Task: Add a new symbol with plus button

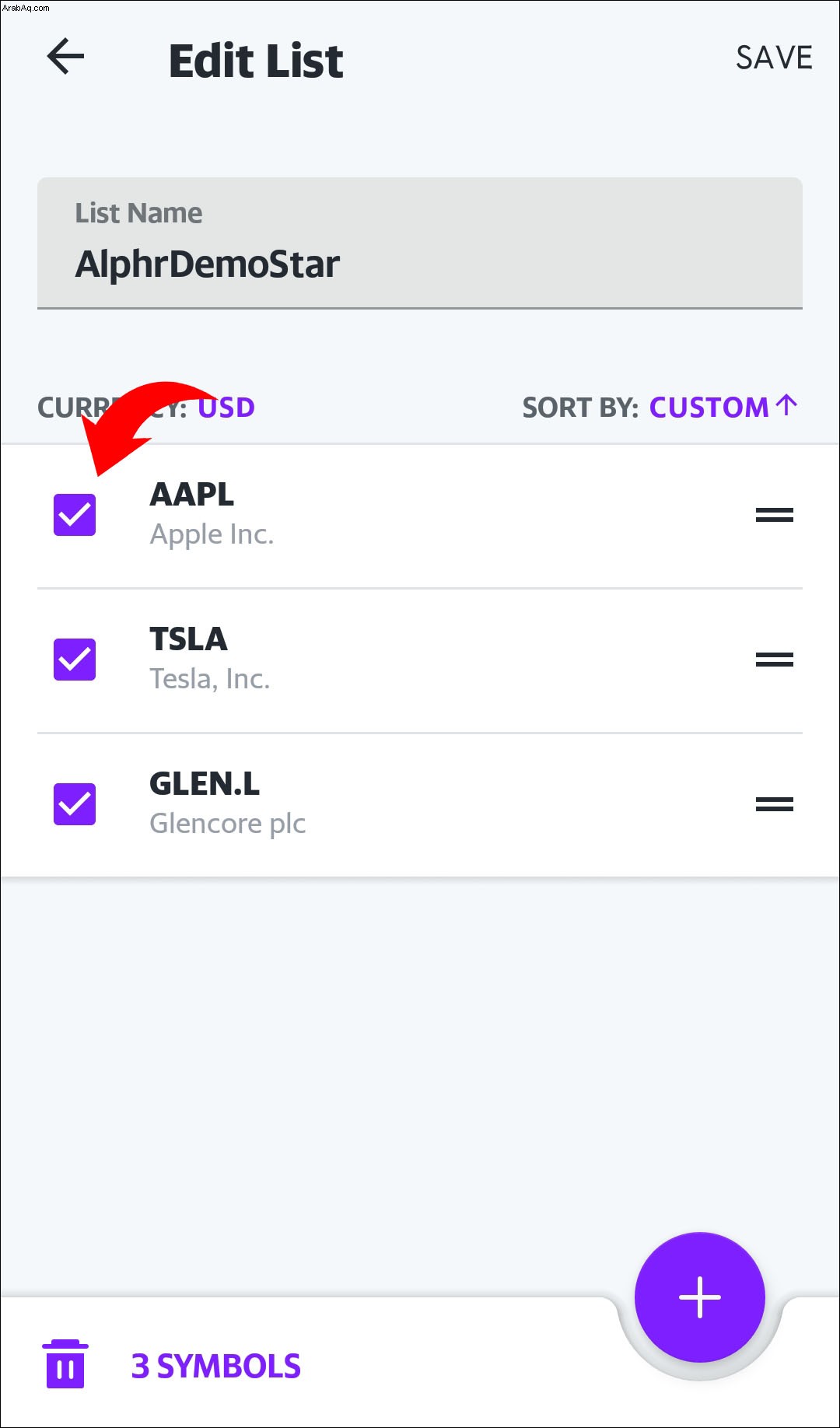Action: pyautogui.click(x=700, y=1297)
